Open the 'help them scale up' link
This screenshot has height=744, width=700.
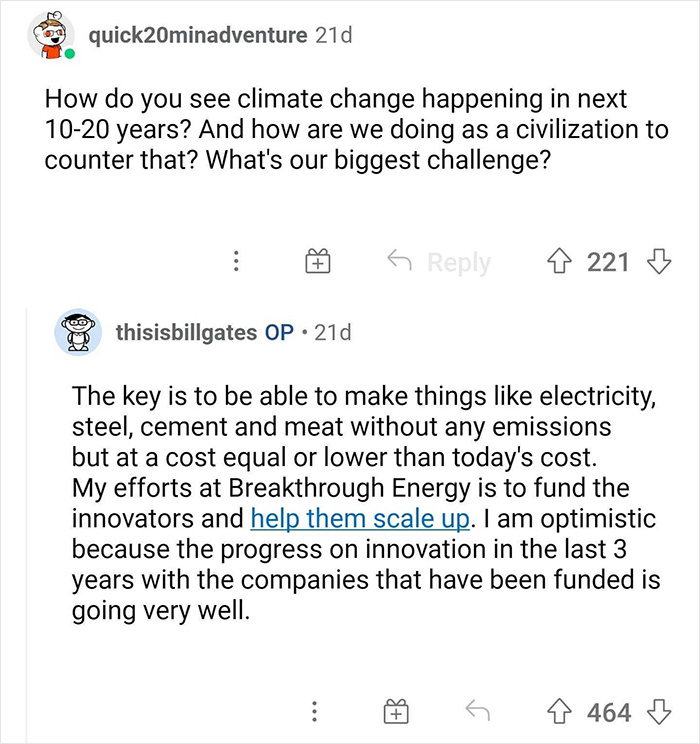point(352,519)
